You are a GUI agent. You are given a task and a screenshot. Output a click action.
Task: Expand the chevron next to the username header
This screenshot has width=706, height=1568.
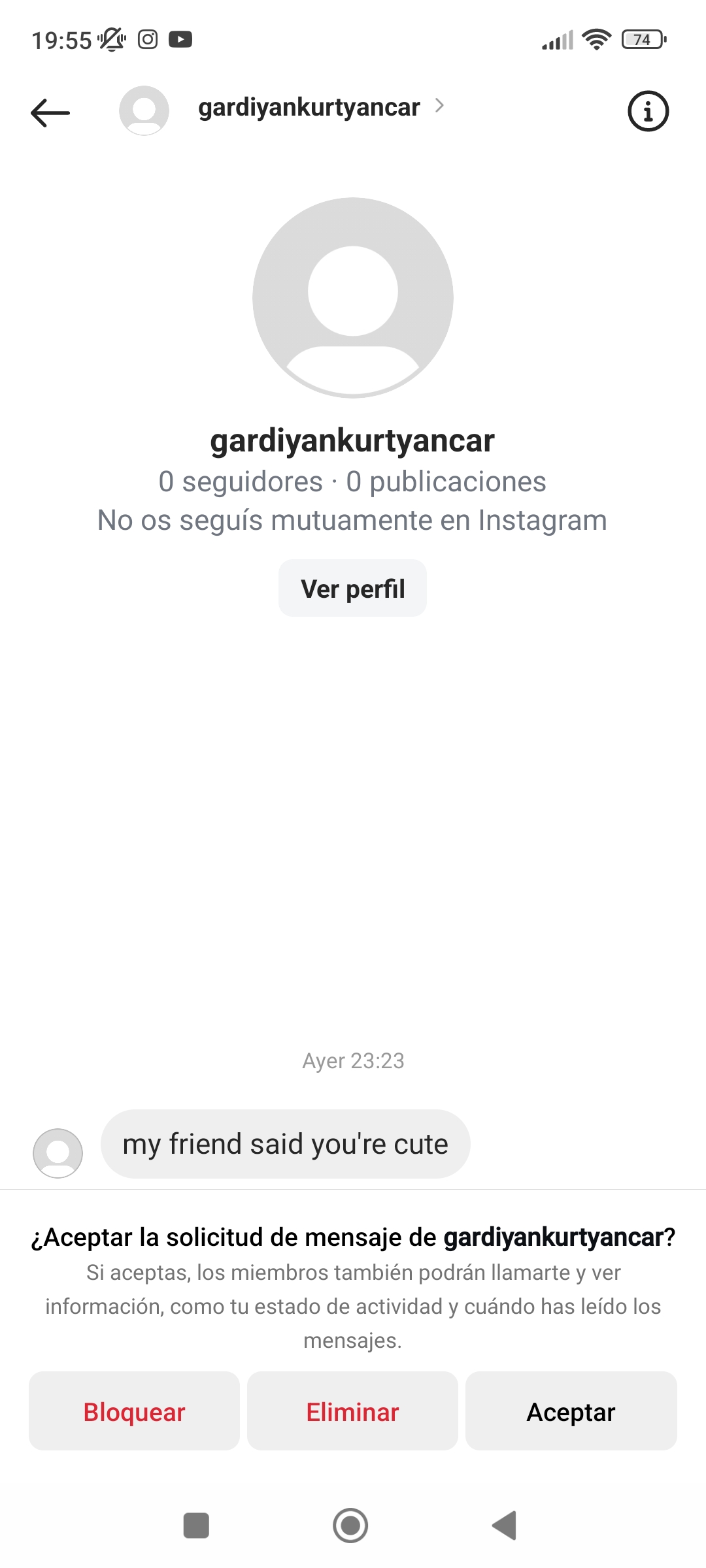[440, 105]
